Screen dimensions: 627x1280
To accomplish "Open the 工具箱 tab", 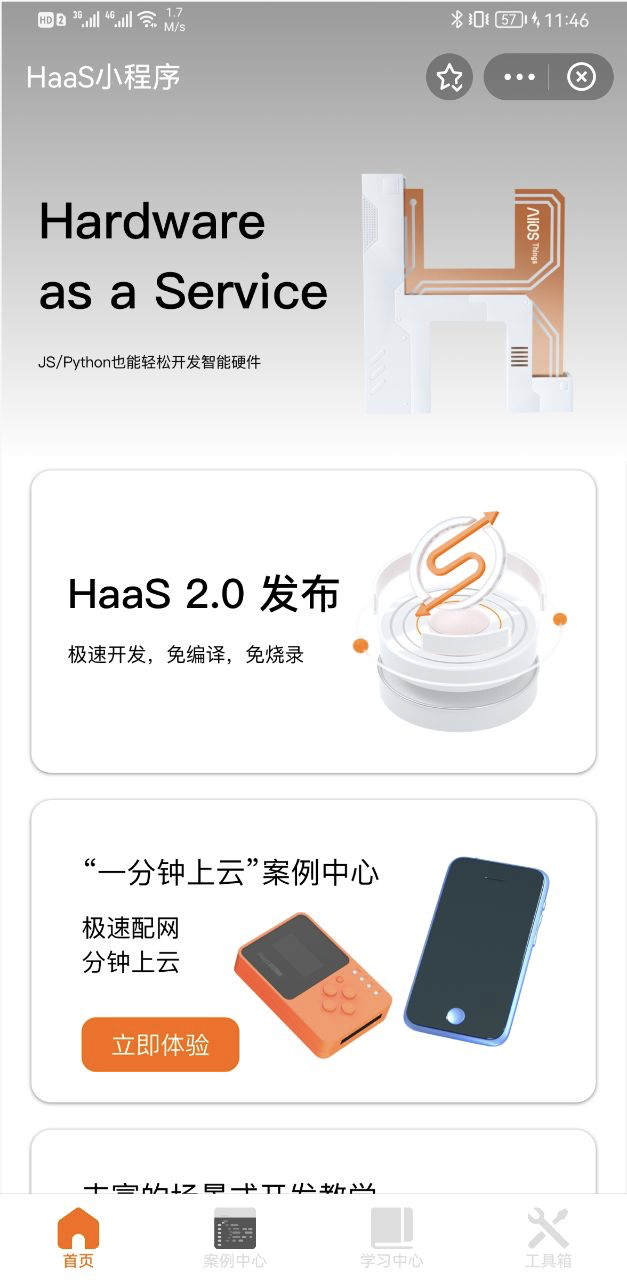I will coord(548,1238).
